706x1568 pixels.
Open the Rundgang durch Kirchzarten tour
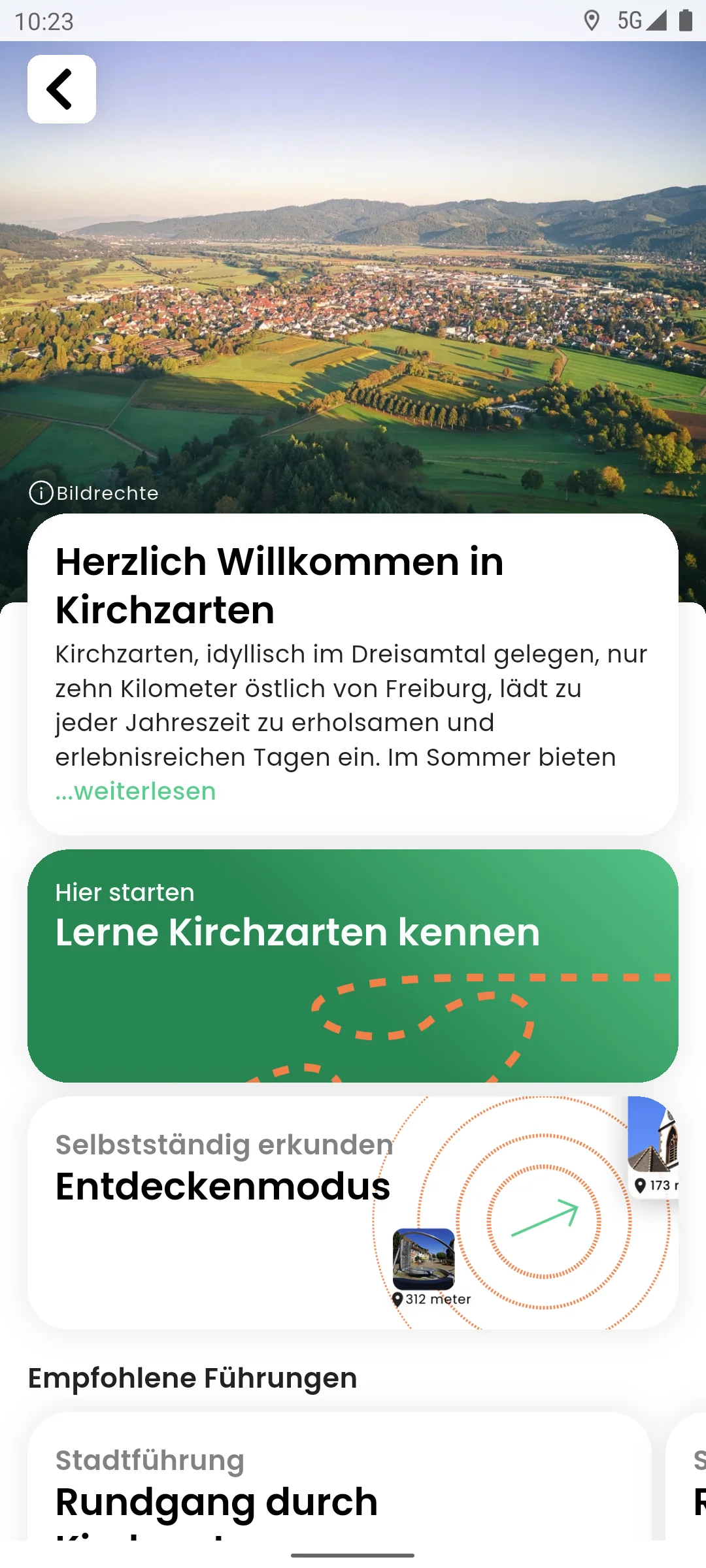pyautogui.click(x=216, y=1501)
